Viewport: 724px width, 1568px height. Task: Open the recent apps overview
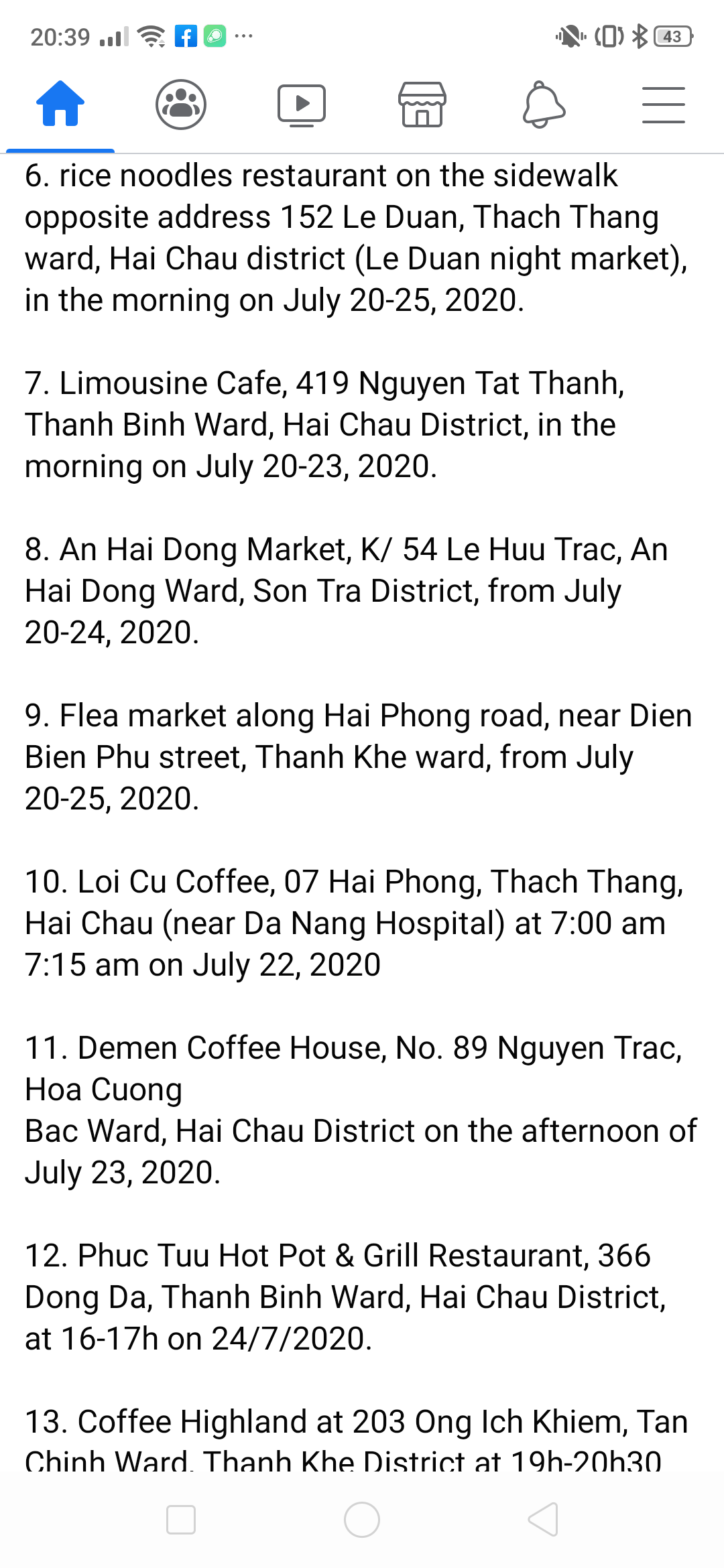[x=181, y=1519]
